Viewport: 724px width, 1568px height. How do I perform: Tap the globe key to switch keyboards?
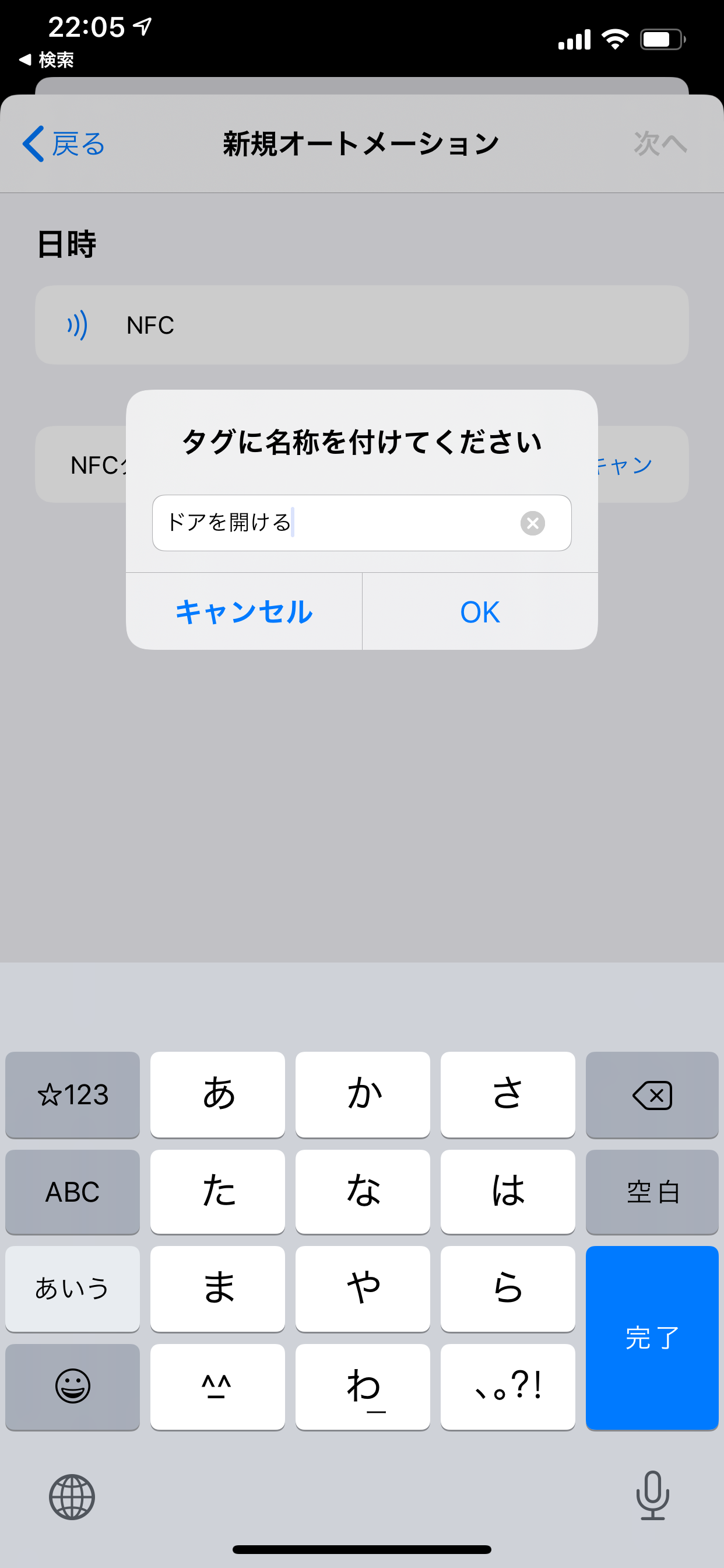pyautogui.click(x=72, y=1497)
